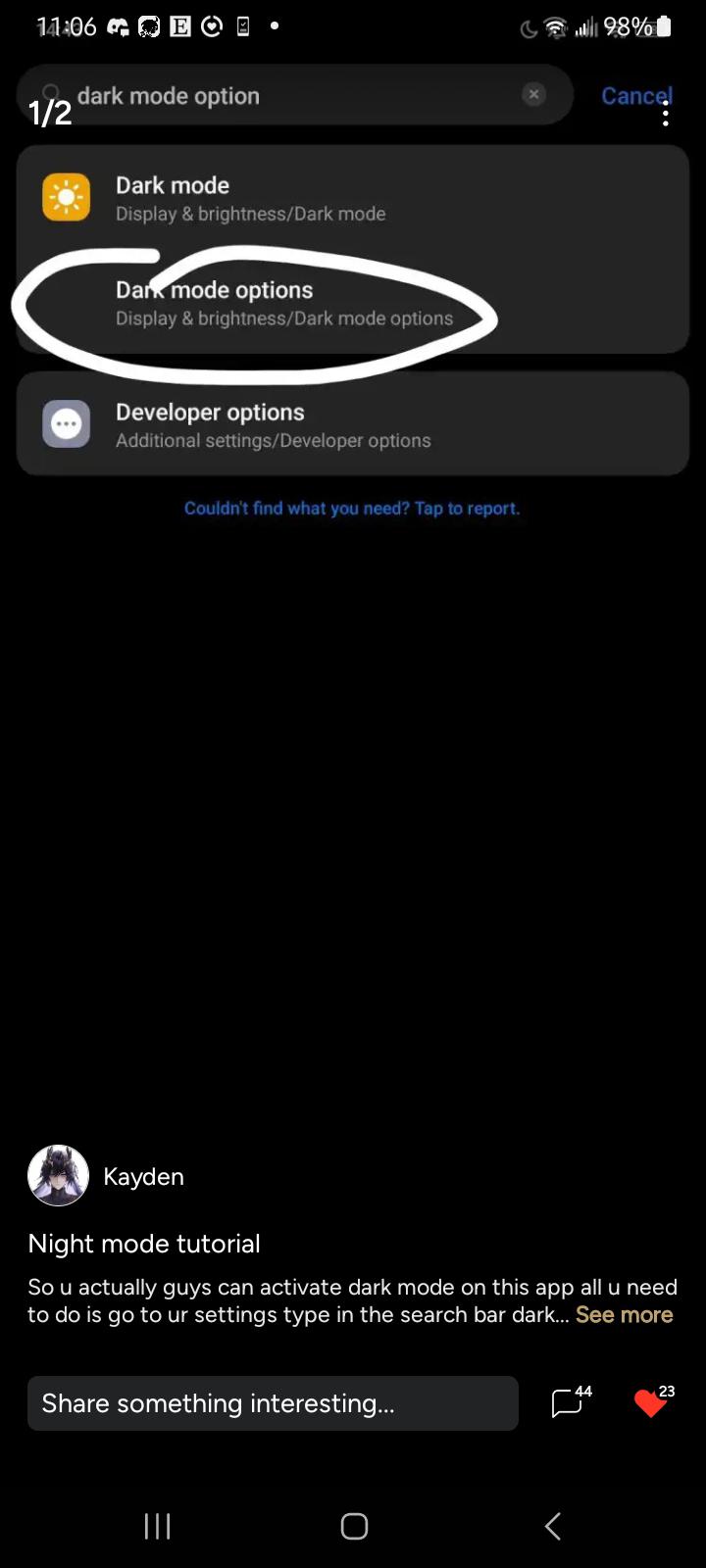Open Kayden's profile avatar

click(58, 1175)
